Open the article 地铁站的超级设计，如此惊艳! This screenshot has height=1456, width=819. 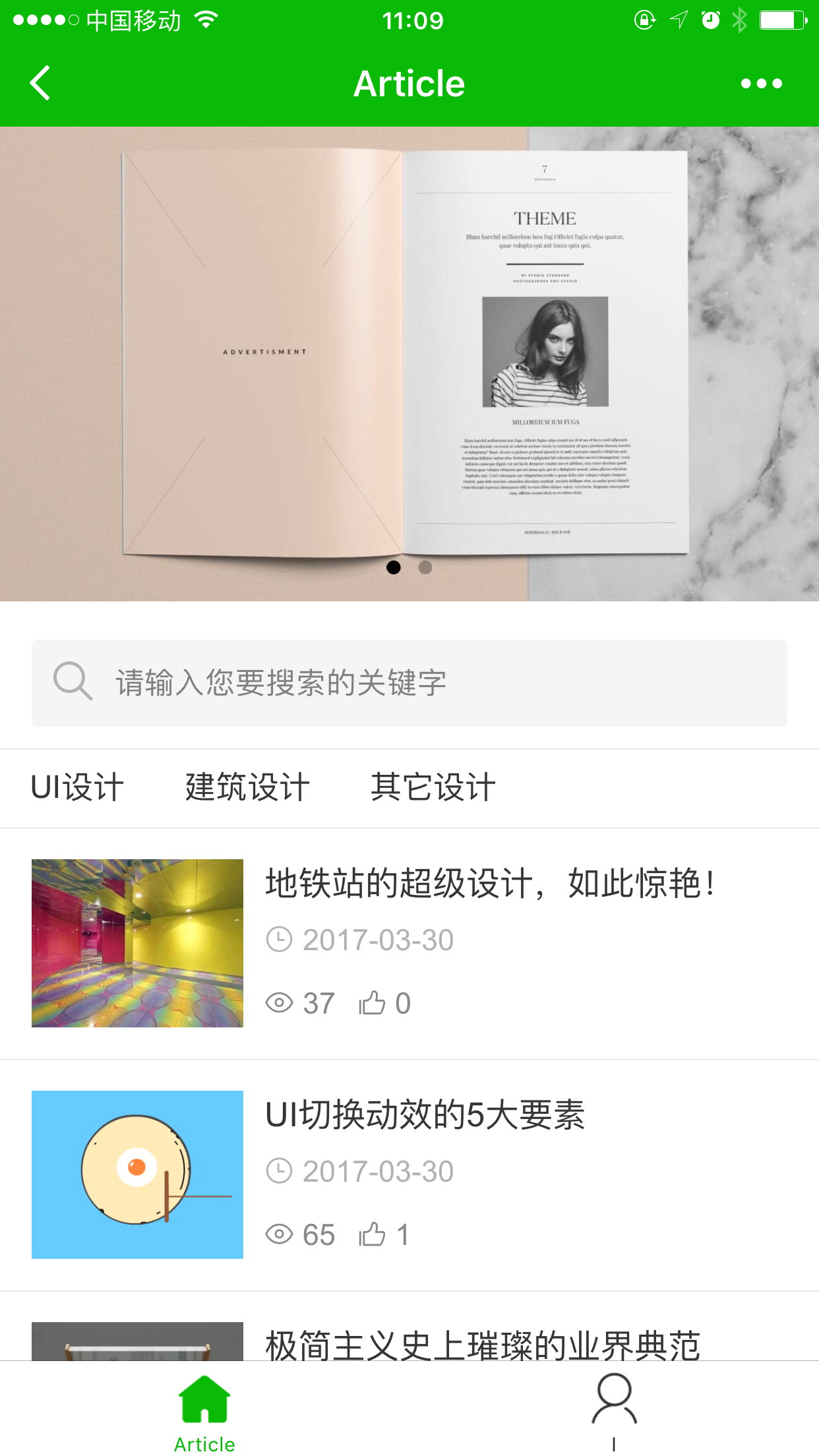[x=489, y=884]
